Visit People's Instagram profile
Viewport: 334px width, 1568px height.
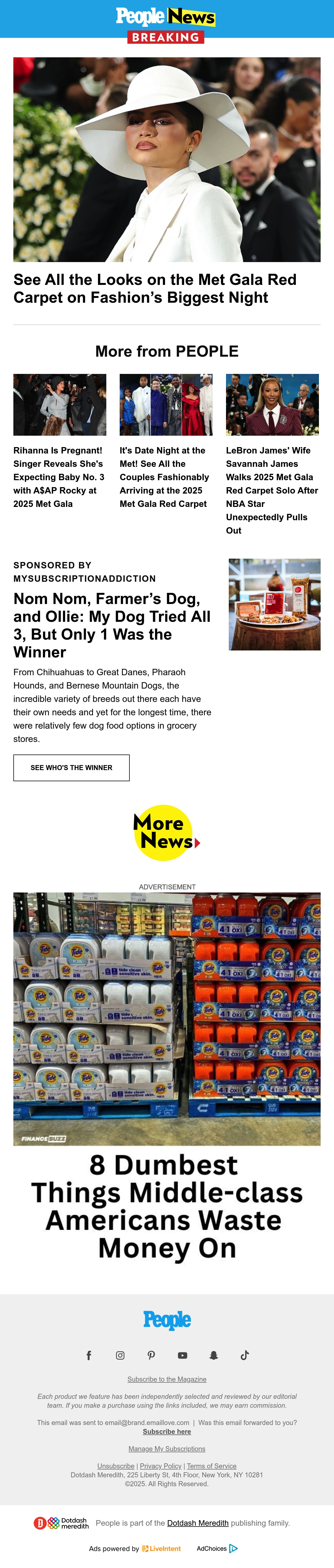(x=120, y=1355)
